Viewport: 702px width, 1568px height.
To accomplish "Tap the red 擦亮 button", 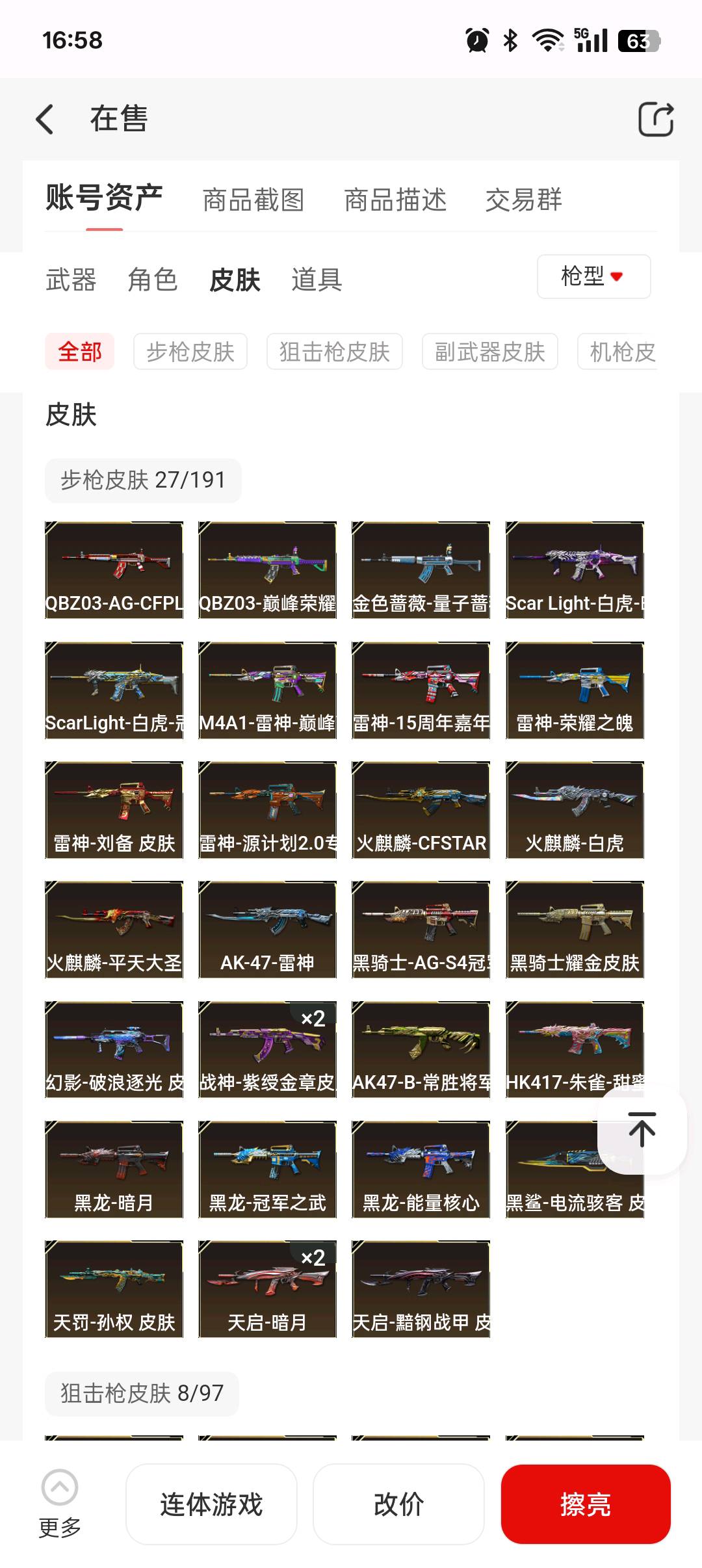I will 585,1504.
